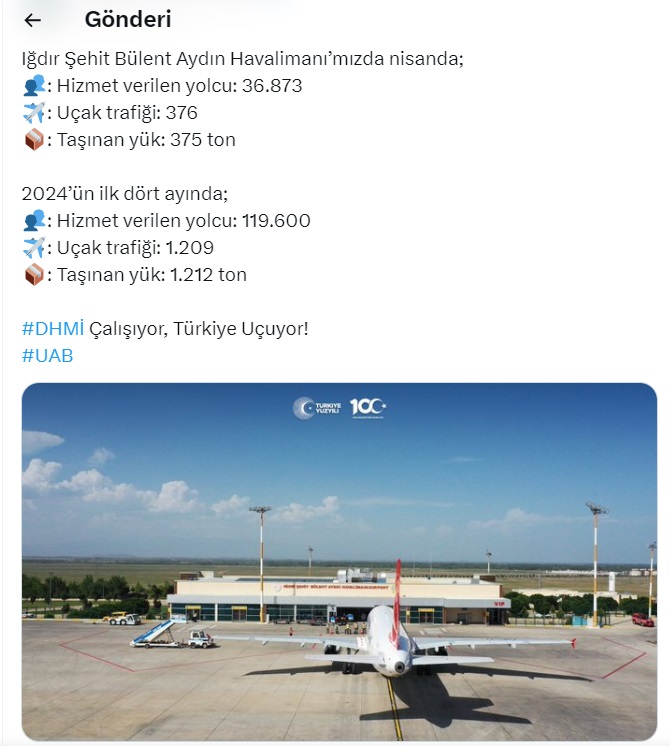The width and height of the screenshot is (670, 746).
Task: Open the airport photo in the post
Action: pos(339,561)
